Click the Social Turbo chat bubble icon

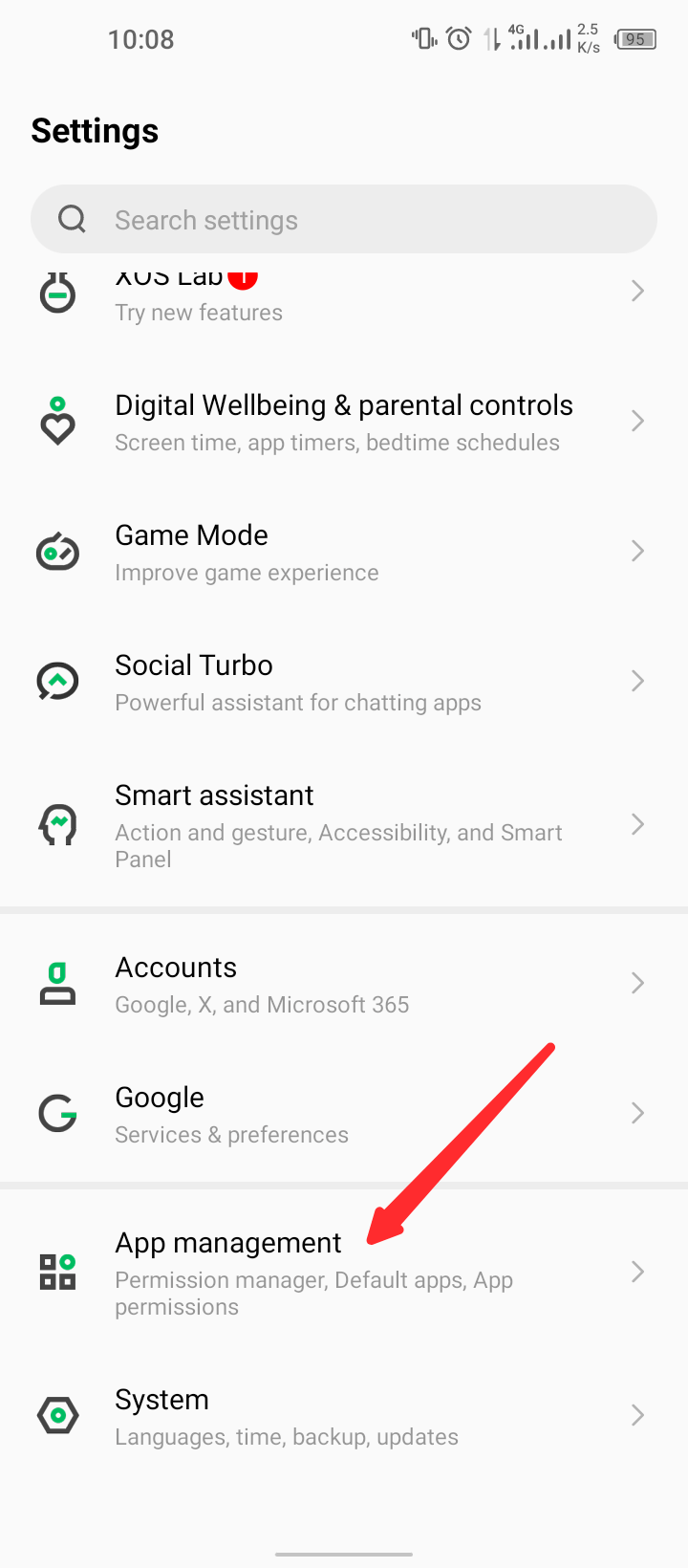tap(57, 681)
